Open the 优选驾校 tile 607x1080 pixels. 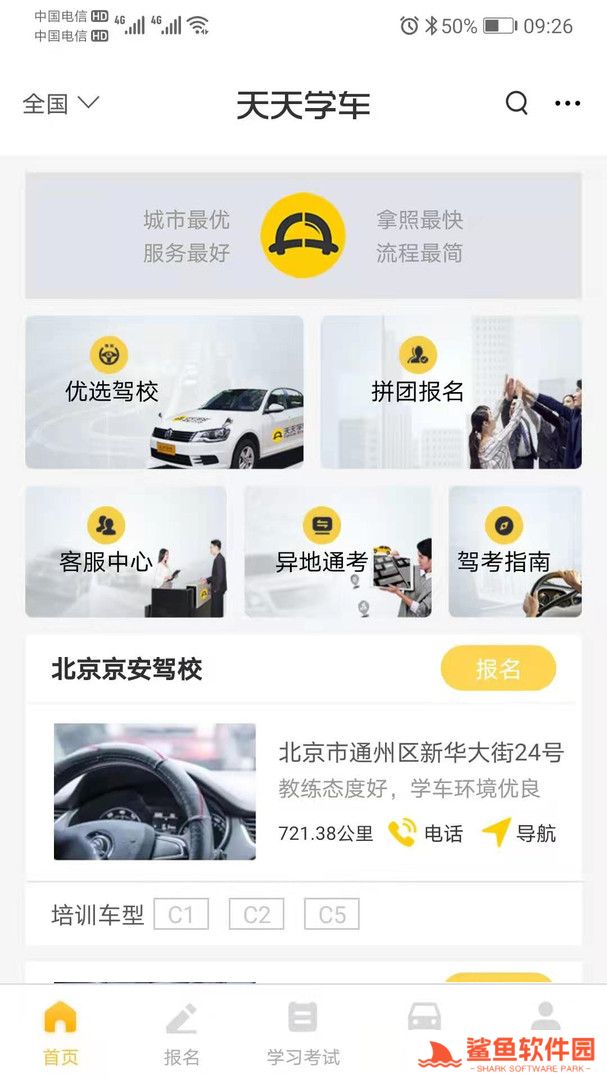click(x=164, y=392)
